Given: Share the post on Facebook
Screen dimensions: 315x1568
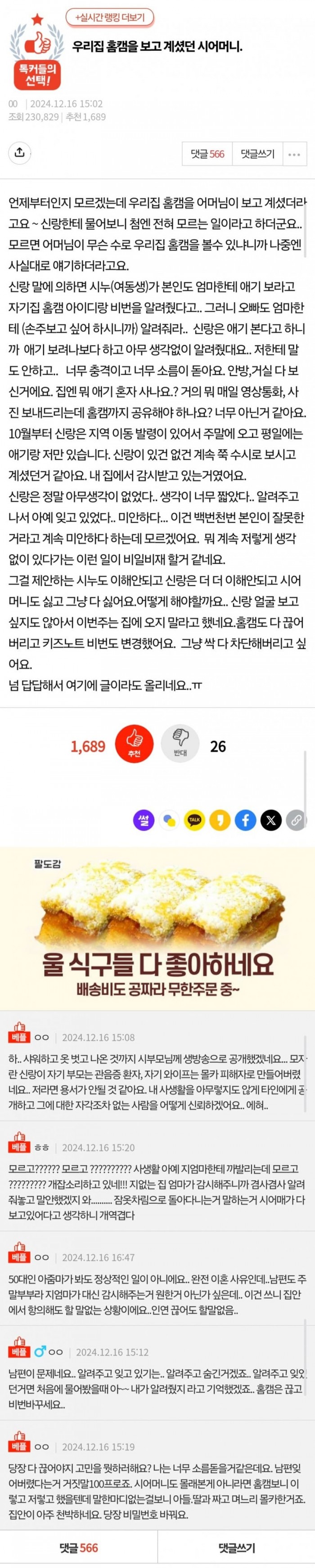Looking at the screenshot, I should coord(246,820).
